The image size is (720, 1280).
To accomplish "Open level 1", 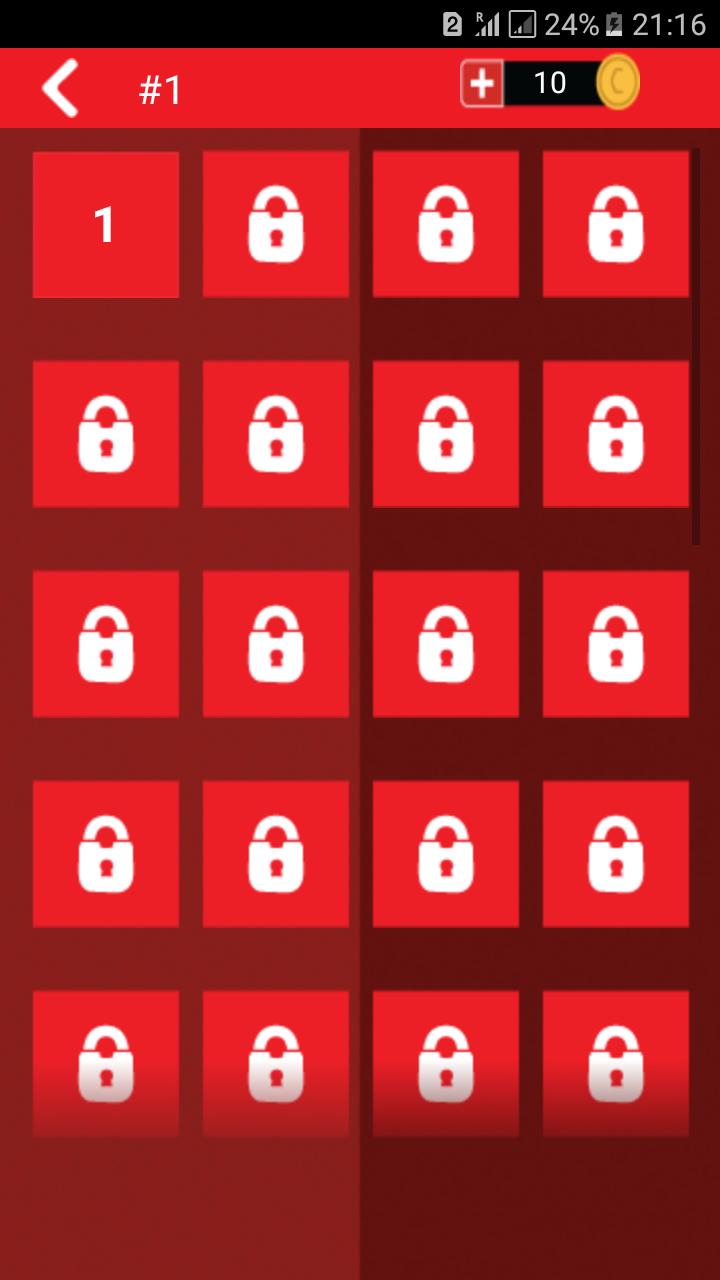I will (106, 225).
